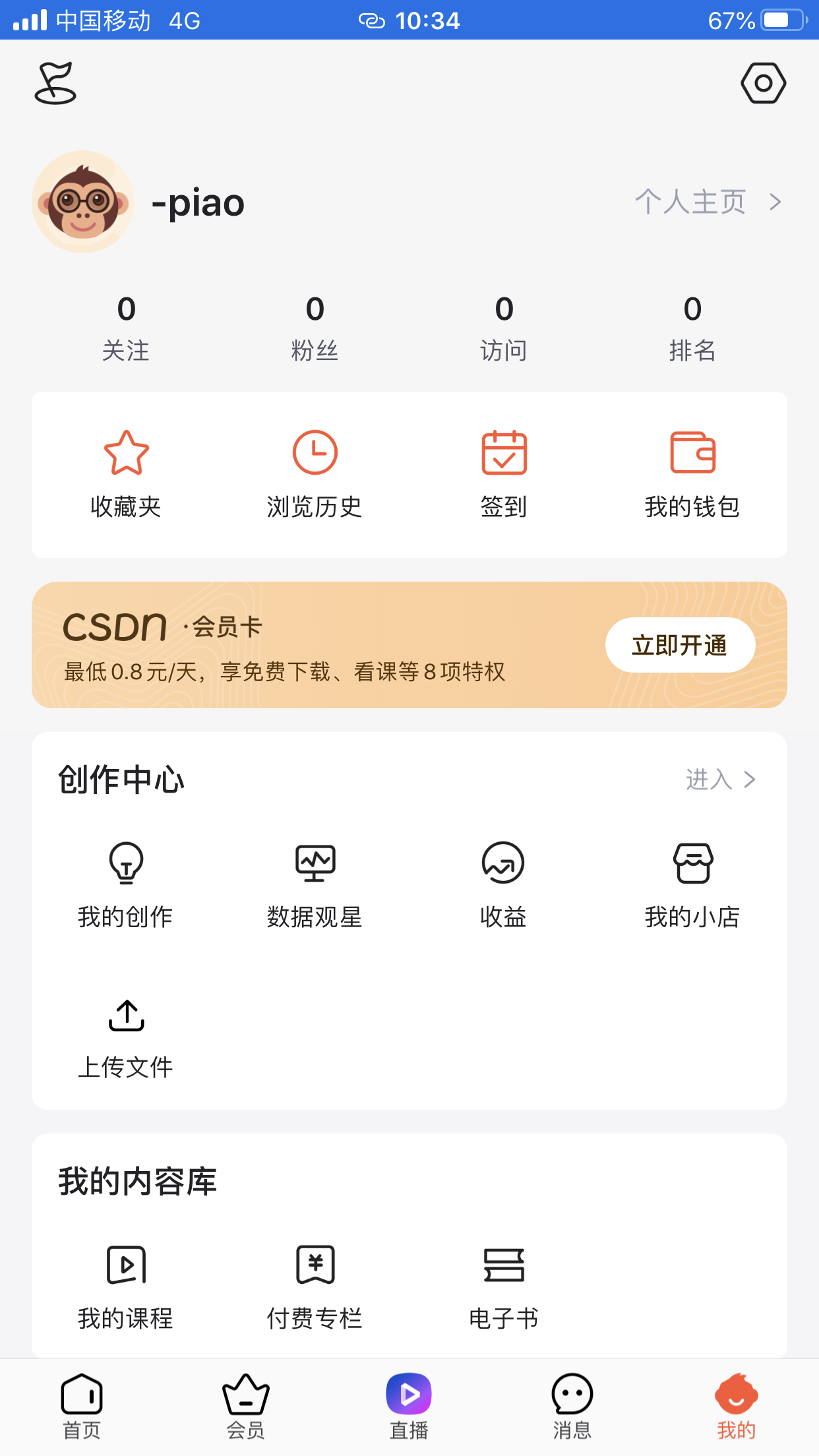Enter 创作中心 via 进入 link
This screenshot has height=1456, width=819.
pyautogui.click(x=720, y=779)
